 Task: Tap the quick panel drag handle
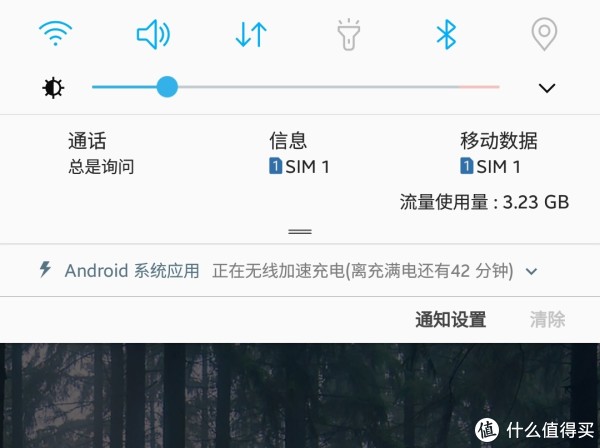pyautogui.click(x=300, y=231)
